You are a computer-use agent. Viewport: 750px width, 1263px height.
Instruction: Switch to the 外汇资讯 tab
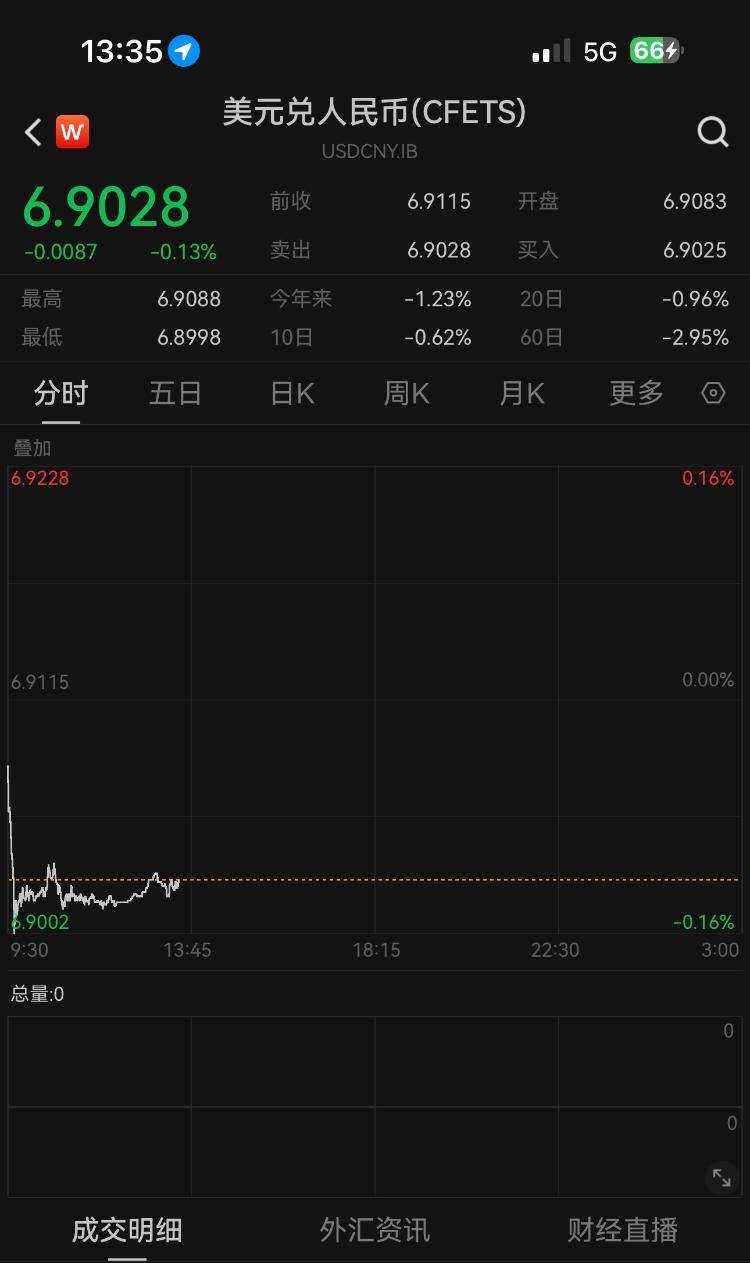pos(375,1229)
